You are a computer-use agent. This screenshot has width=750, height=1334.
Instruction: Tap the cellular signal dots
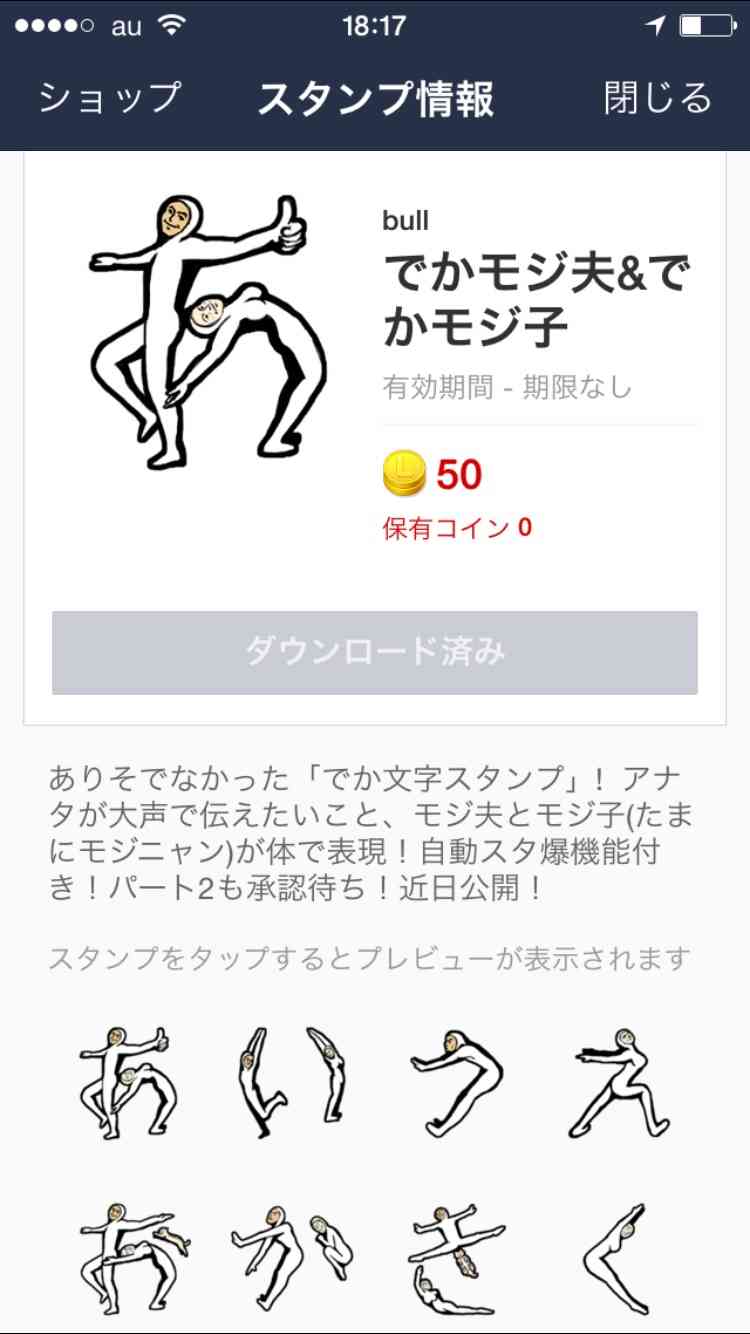[52, 27]
